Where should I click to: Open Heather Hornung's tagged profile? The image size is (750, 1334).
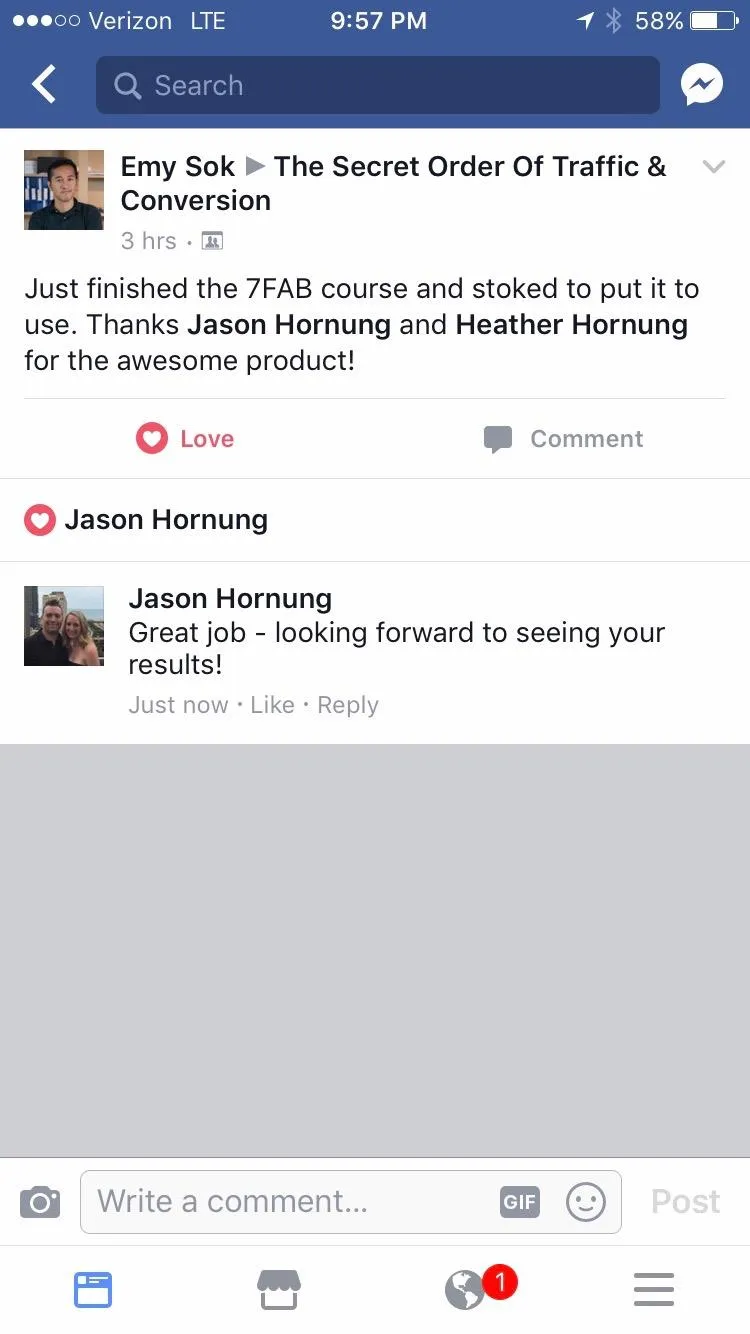[571, 325]
